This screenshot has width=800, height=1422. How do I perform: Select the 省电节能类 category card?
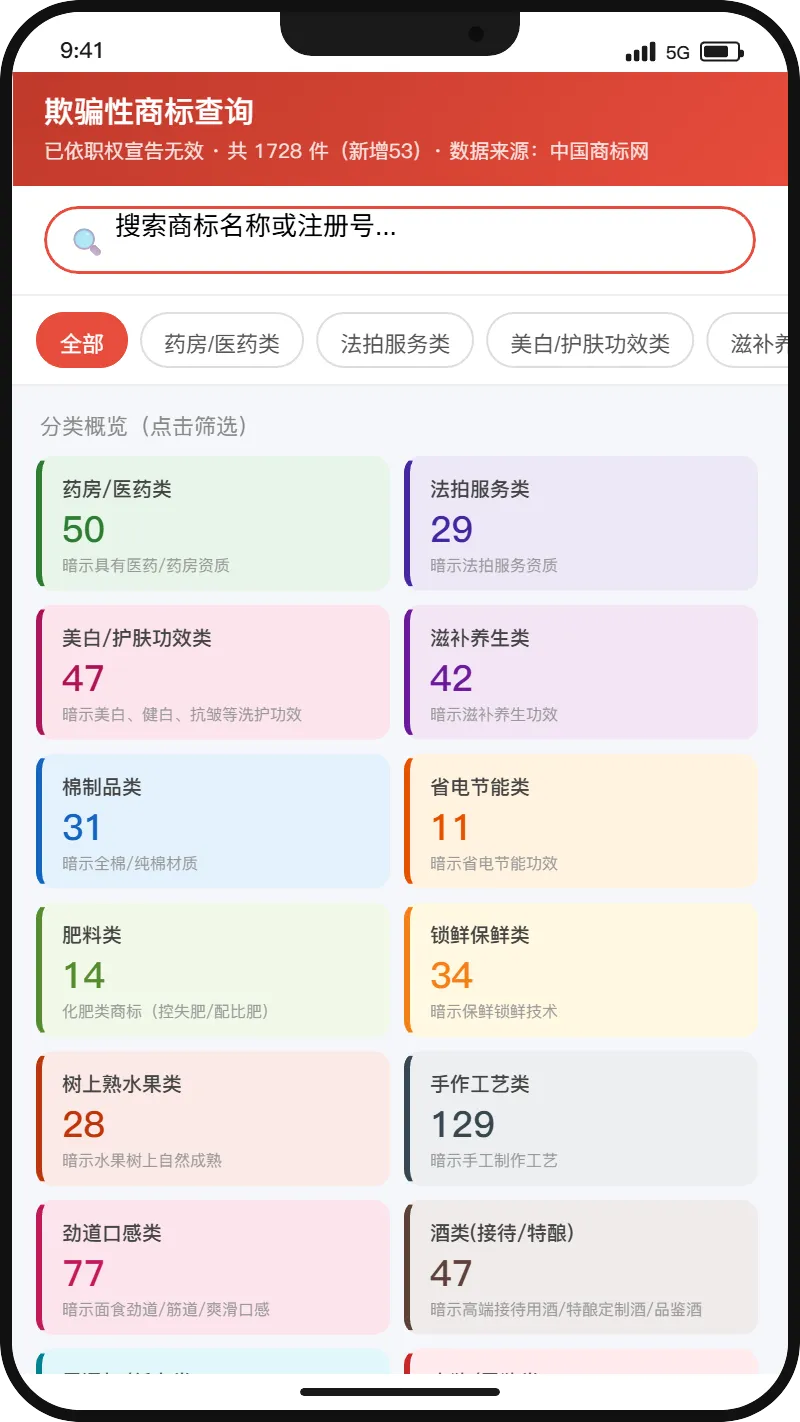[581, 821]
